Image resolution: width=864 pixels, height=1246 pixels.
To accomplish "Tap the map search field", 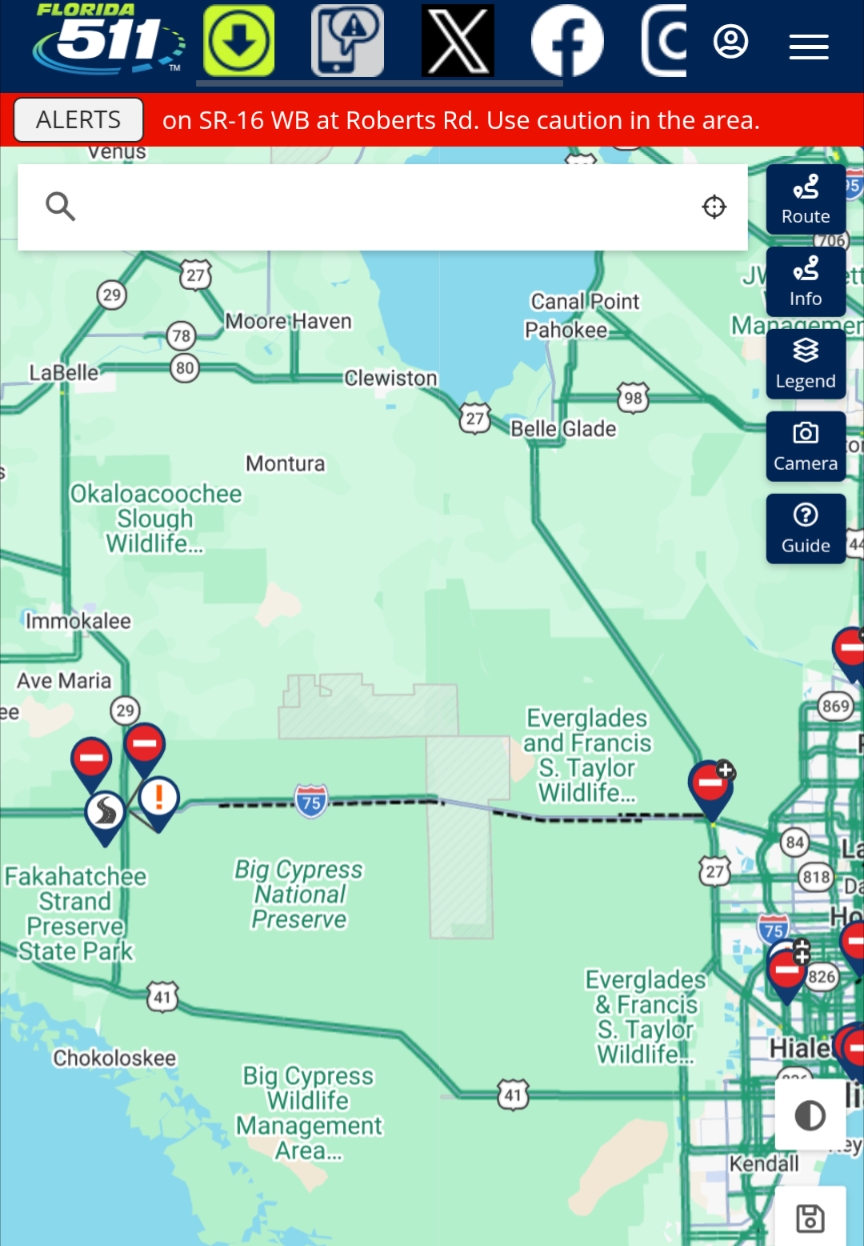I will click(370, 207).
